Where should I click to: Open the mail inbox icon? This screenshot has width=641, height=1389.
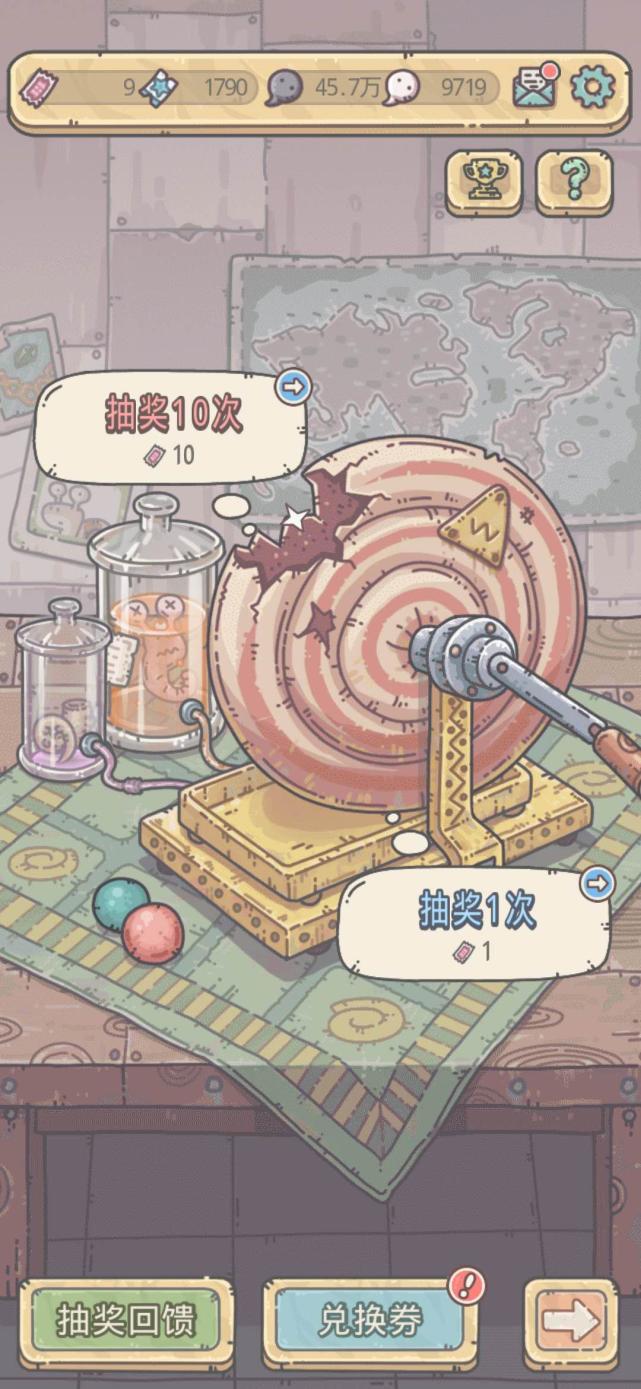[x=534, y=88]
